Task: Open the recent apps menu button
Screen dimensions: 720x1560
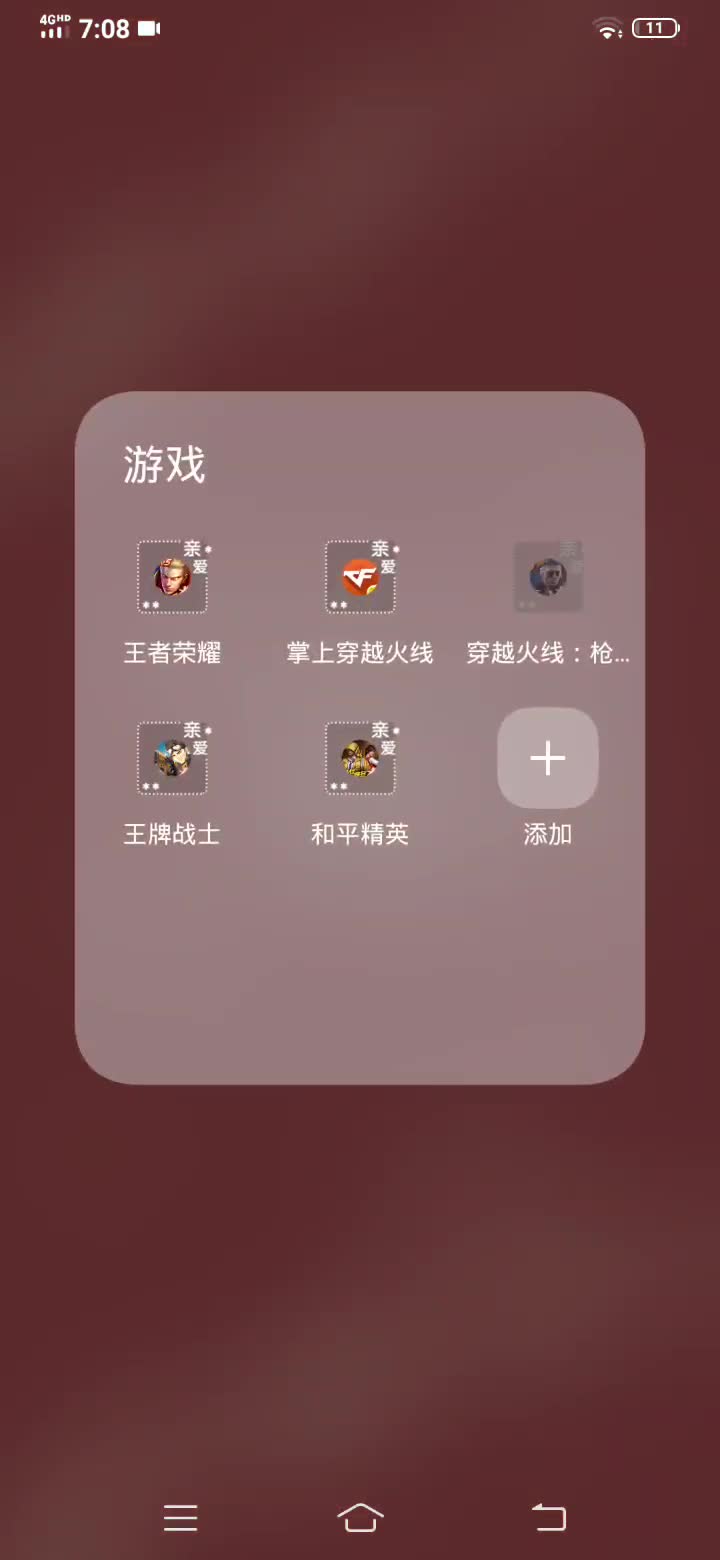Action: (x=180, y=1517)
